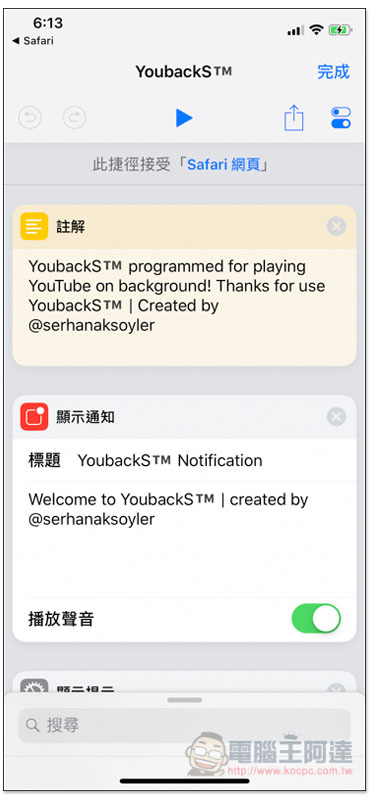This screenshot has height=800, width=369.
Task: Delete the 顯示通知 action
Action: (x=336, y=417)
